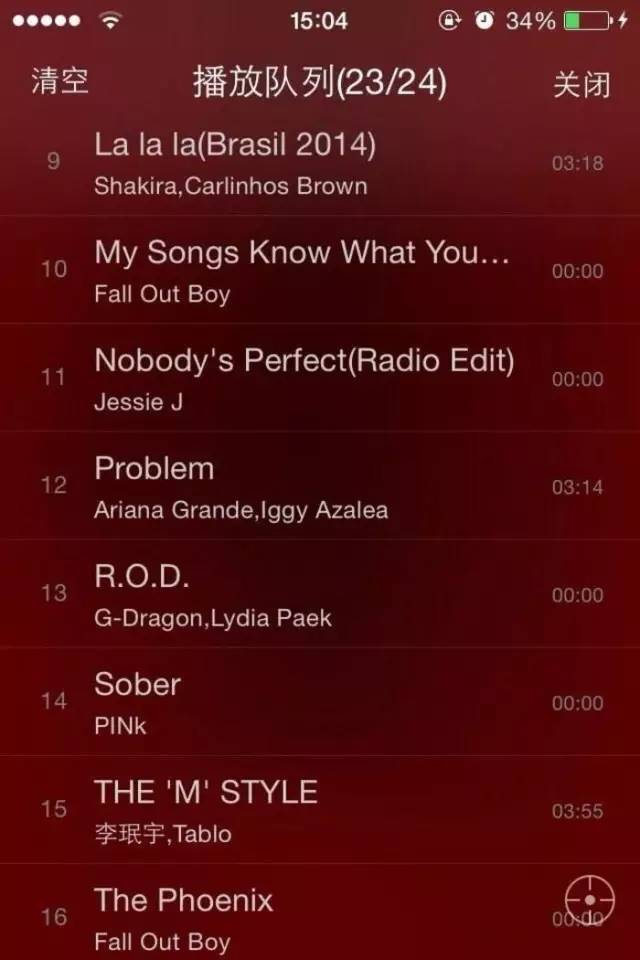Viewport: 640px width, 960px height.
Task: Play La la la(Brasil 2014) by Shakira
Action: point(300,163)
